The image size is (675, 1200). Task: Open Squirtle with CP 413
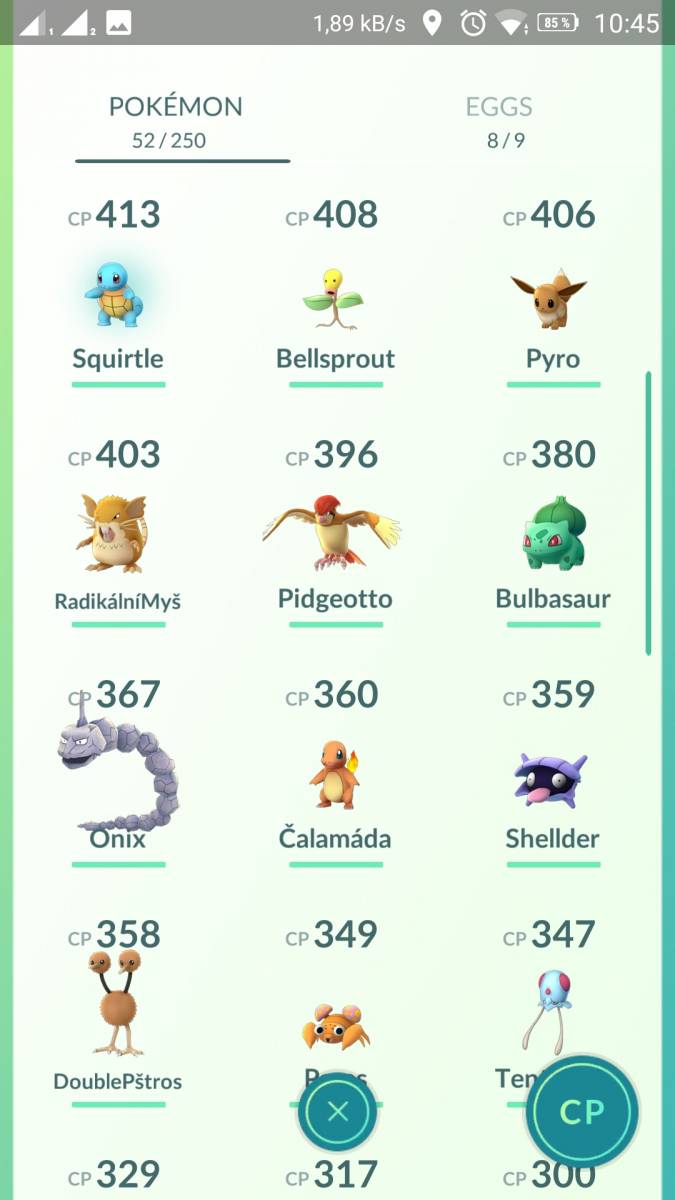(118, 292)
